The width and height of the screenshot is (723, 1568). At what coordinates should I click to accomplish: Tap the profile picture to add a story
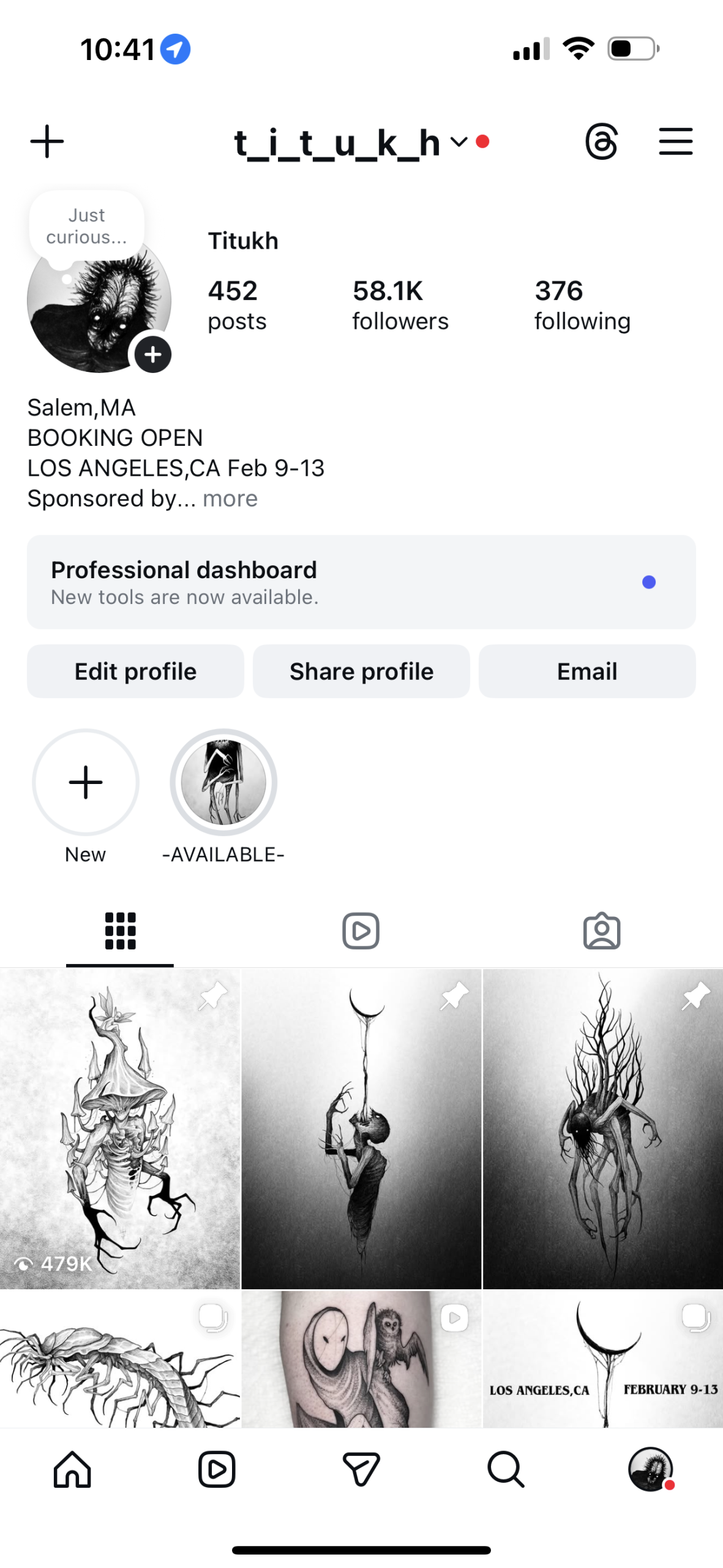(x=100, y=301)
